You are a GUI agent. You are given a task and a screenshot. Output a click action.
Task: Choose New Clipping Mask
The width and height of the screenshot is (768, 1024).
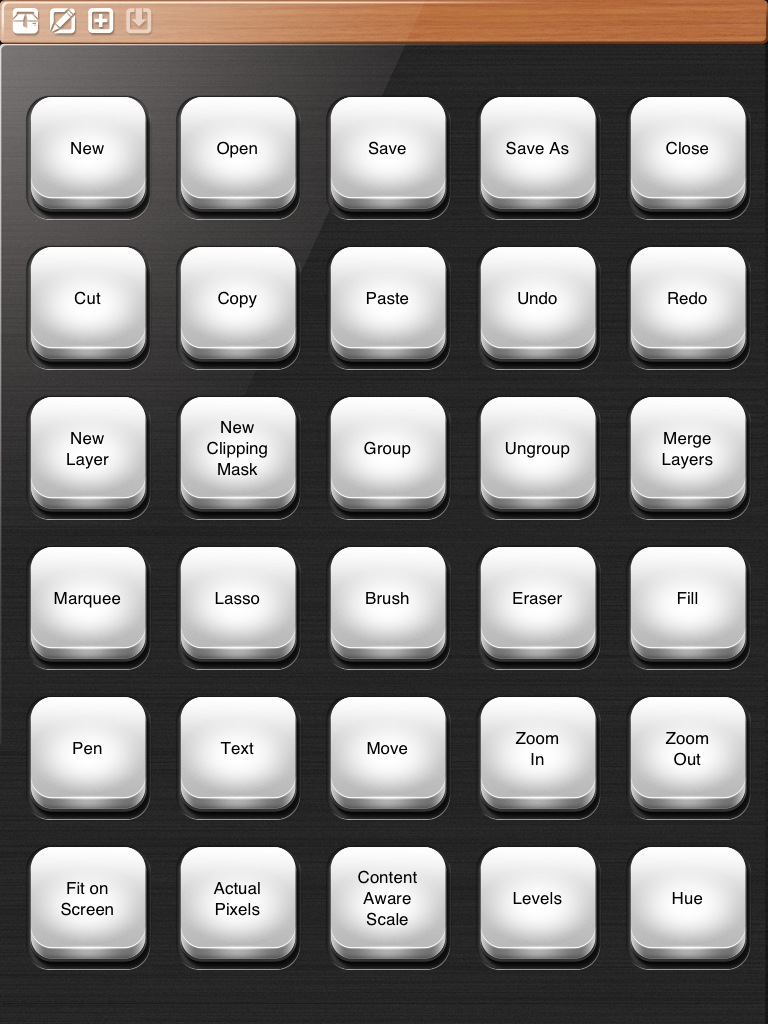(237, 450)
